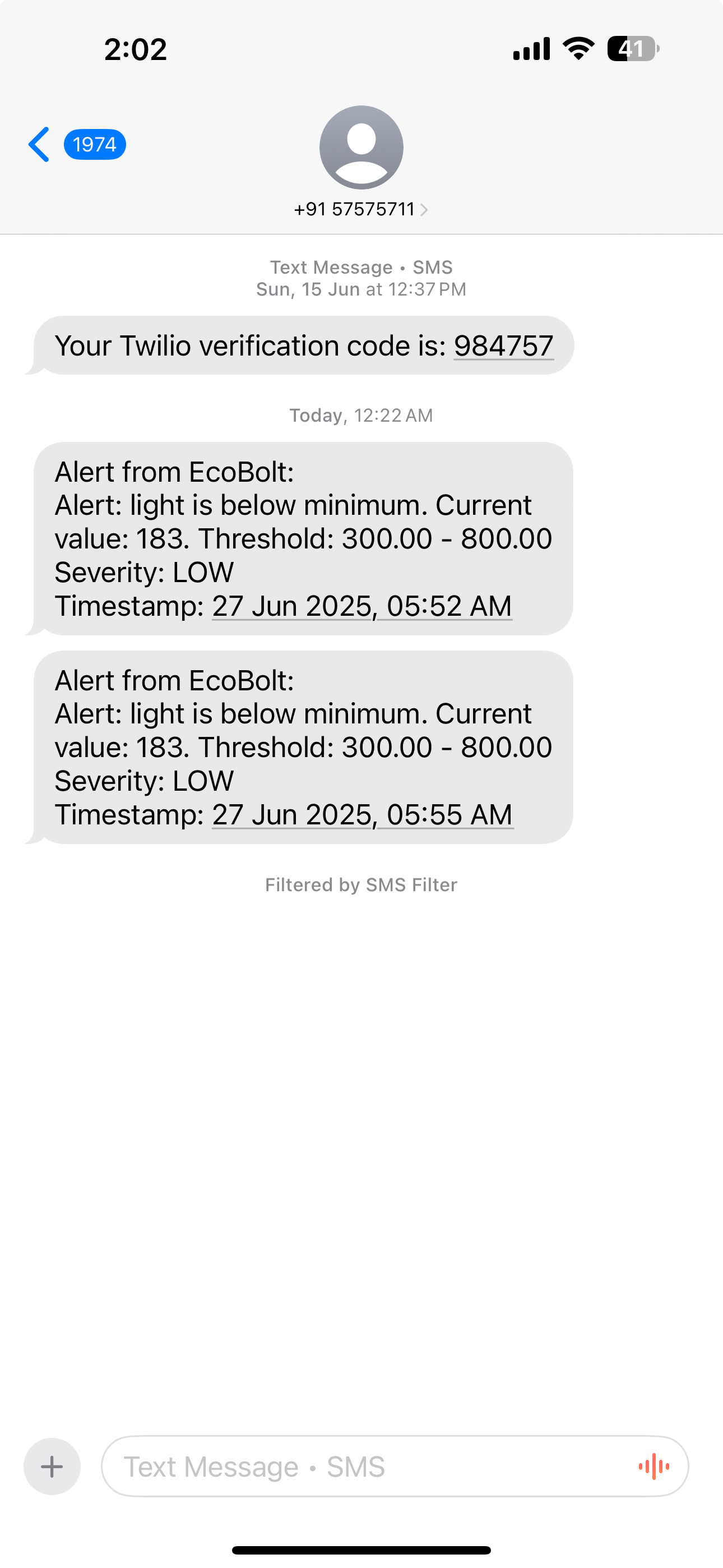The height and width of the screenshot is (1568, 723).
Task: Open the 05:52 AM timestamp link
Action: [x=361, y=606]
